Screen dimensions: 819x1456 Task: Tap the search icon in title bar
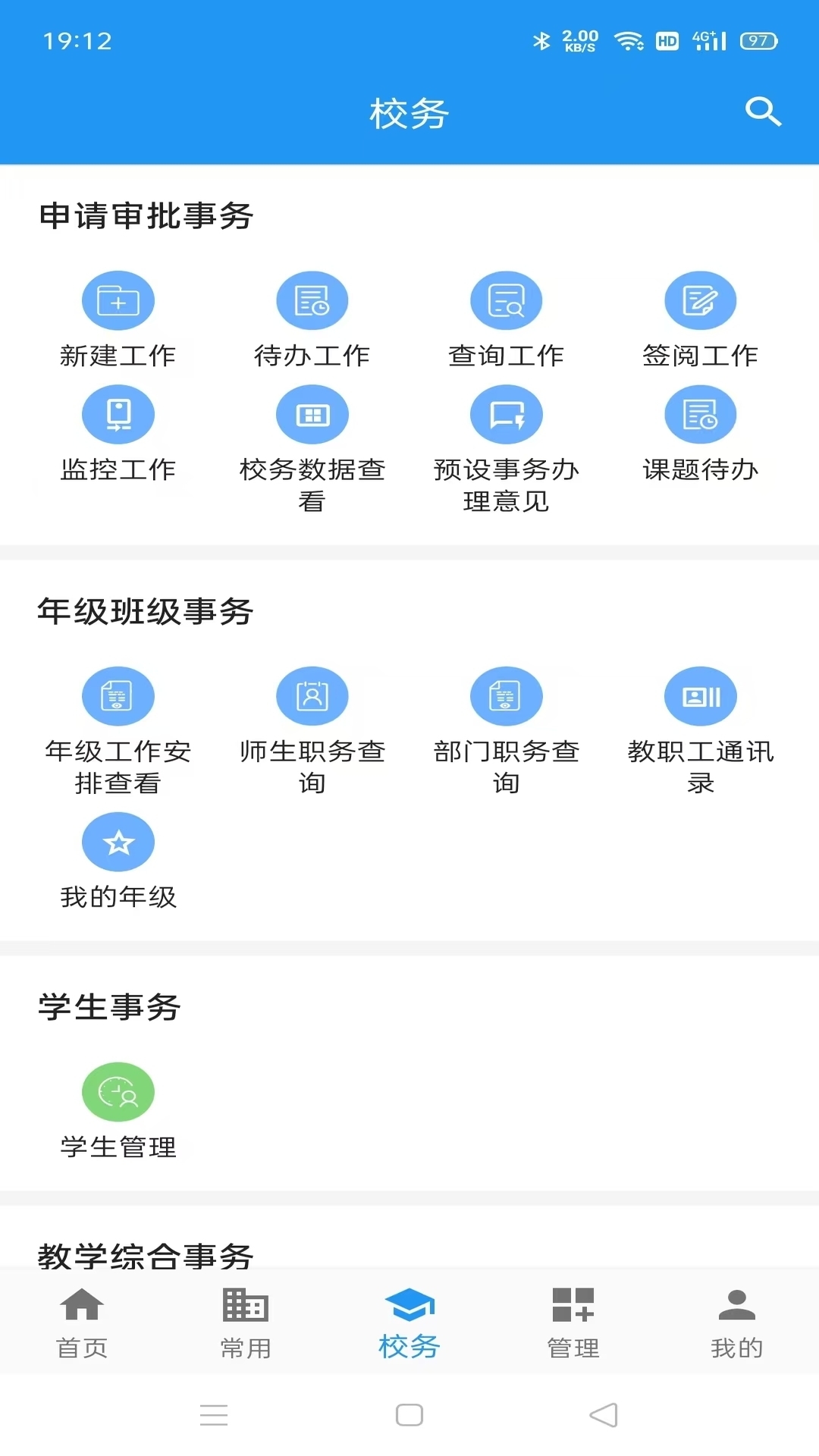pos(763,111)
